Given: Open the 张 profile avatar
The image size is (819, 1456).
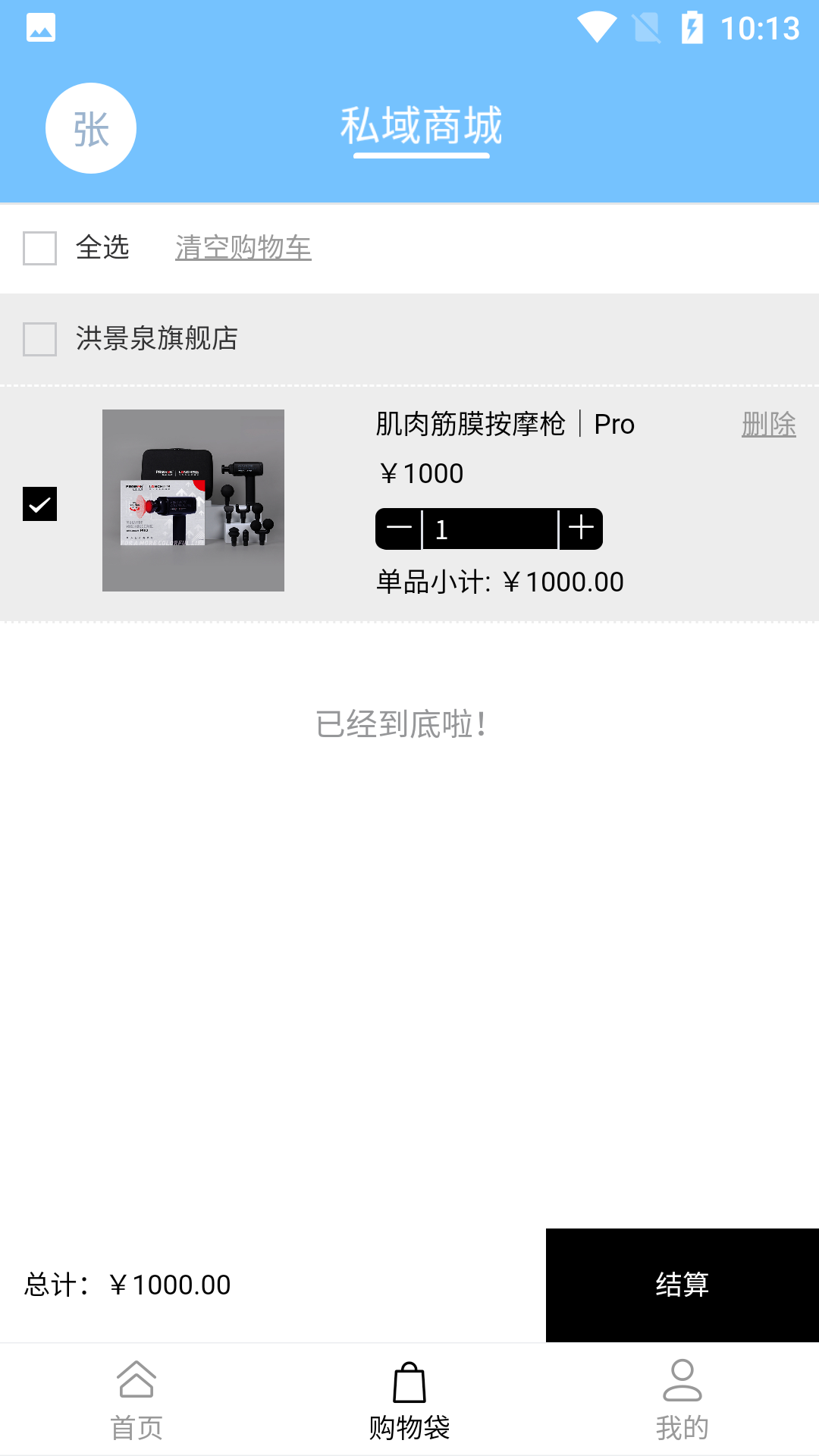Looking at the screenshot, I should click(91, 128).
